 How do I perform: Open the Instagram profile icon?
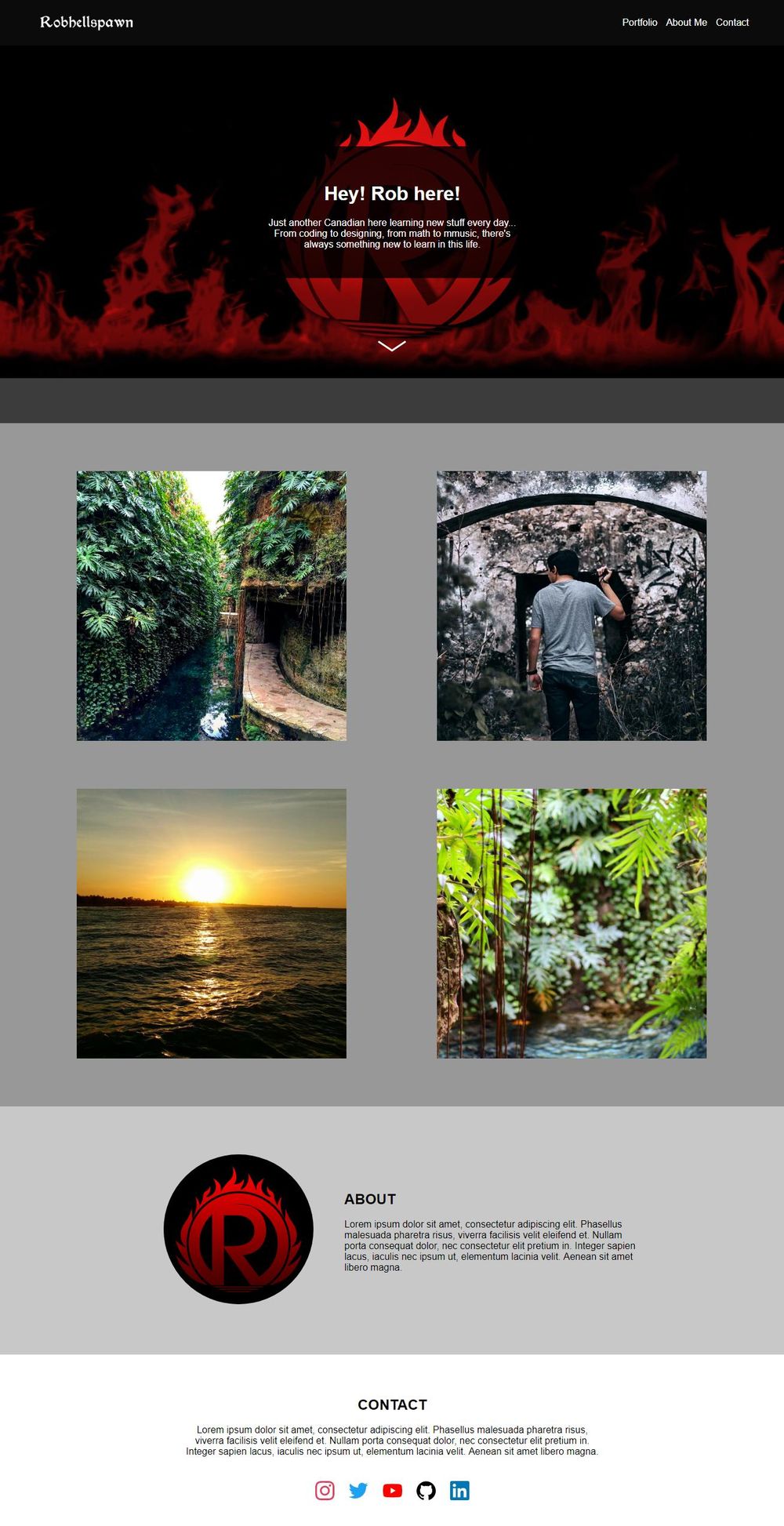tap(325, 1490)
